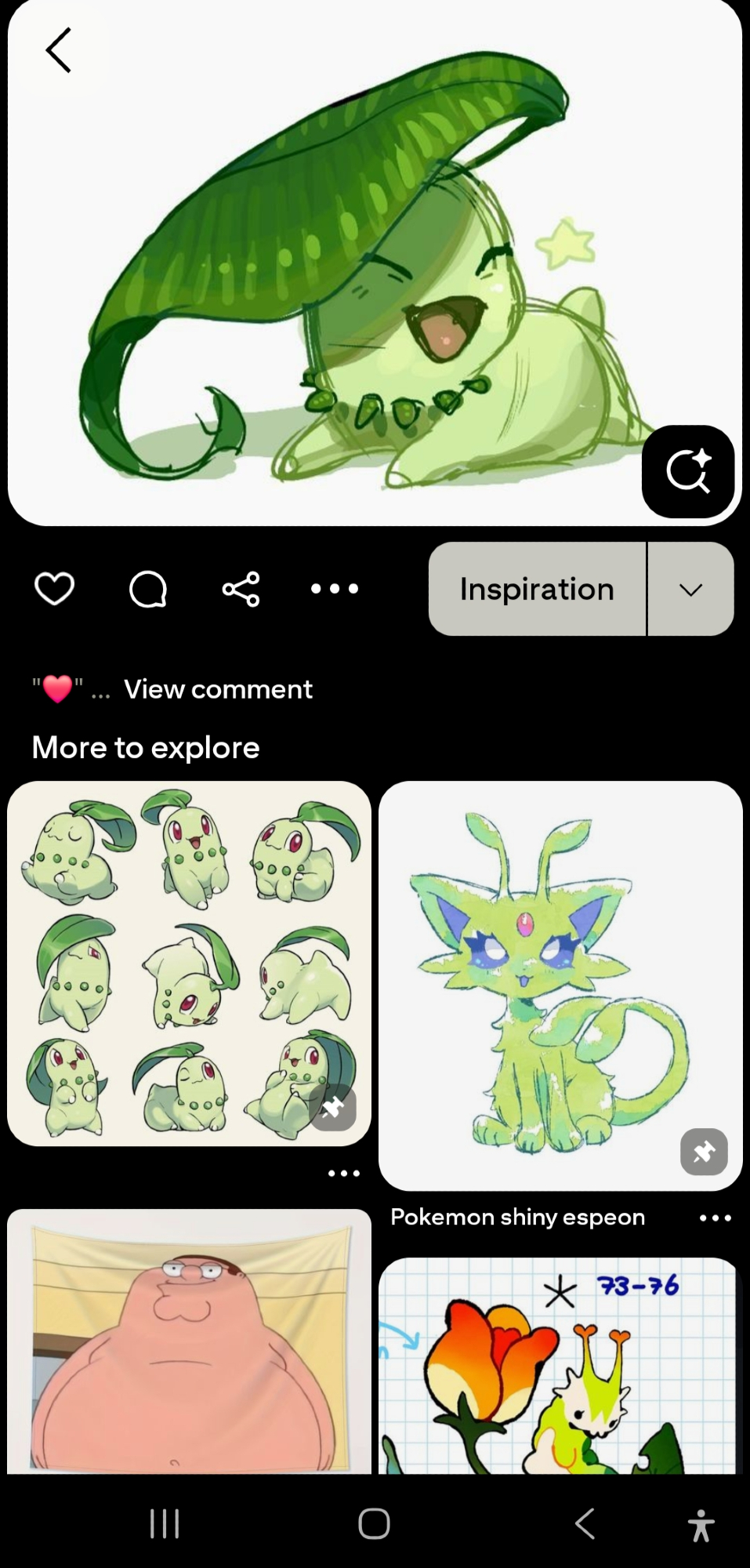Save pin to Inspiration board
This screenshot has width=750, height=1568.
(x=537, y=589)
